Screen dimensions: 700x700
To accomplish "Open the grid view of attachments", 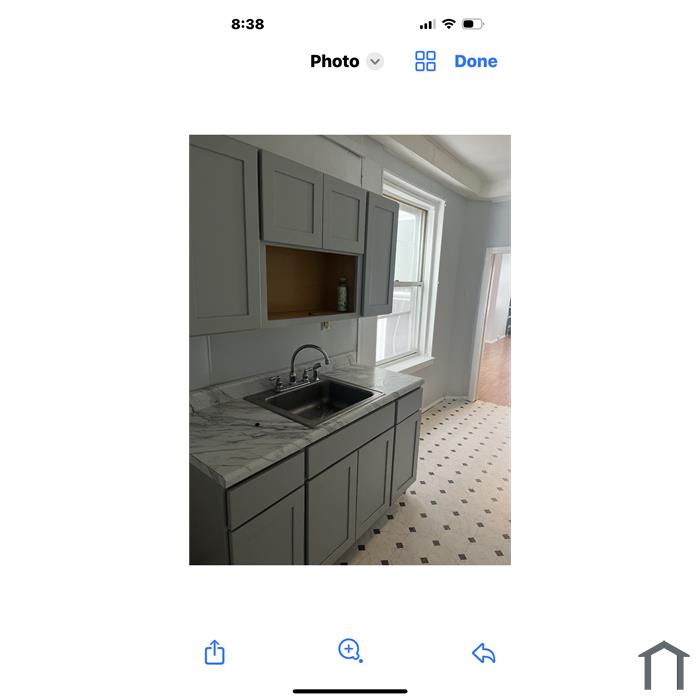I will click(x=425, y=61).
